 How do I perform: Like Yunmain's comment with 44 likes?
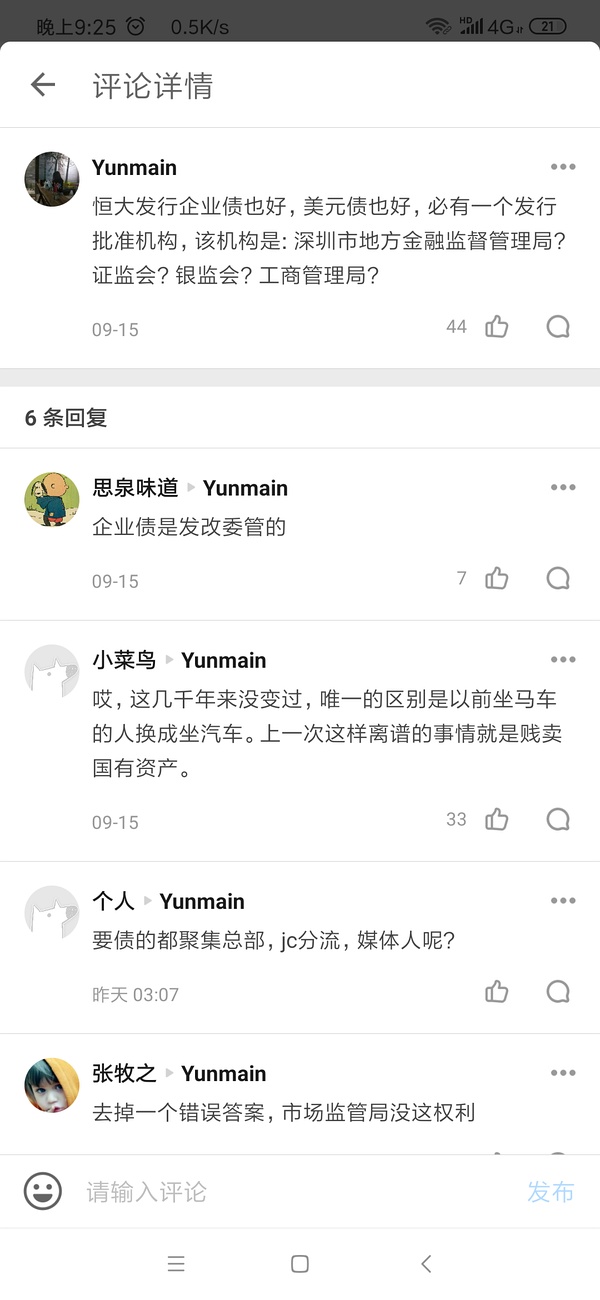(x=497, y=326)
